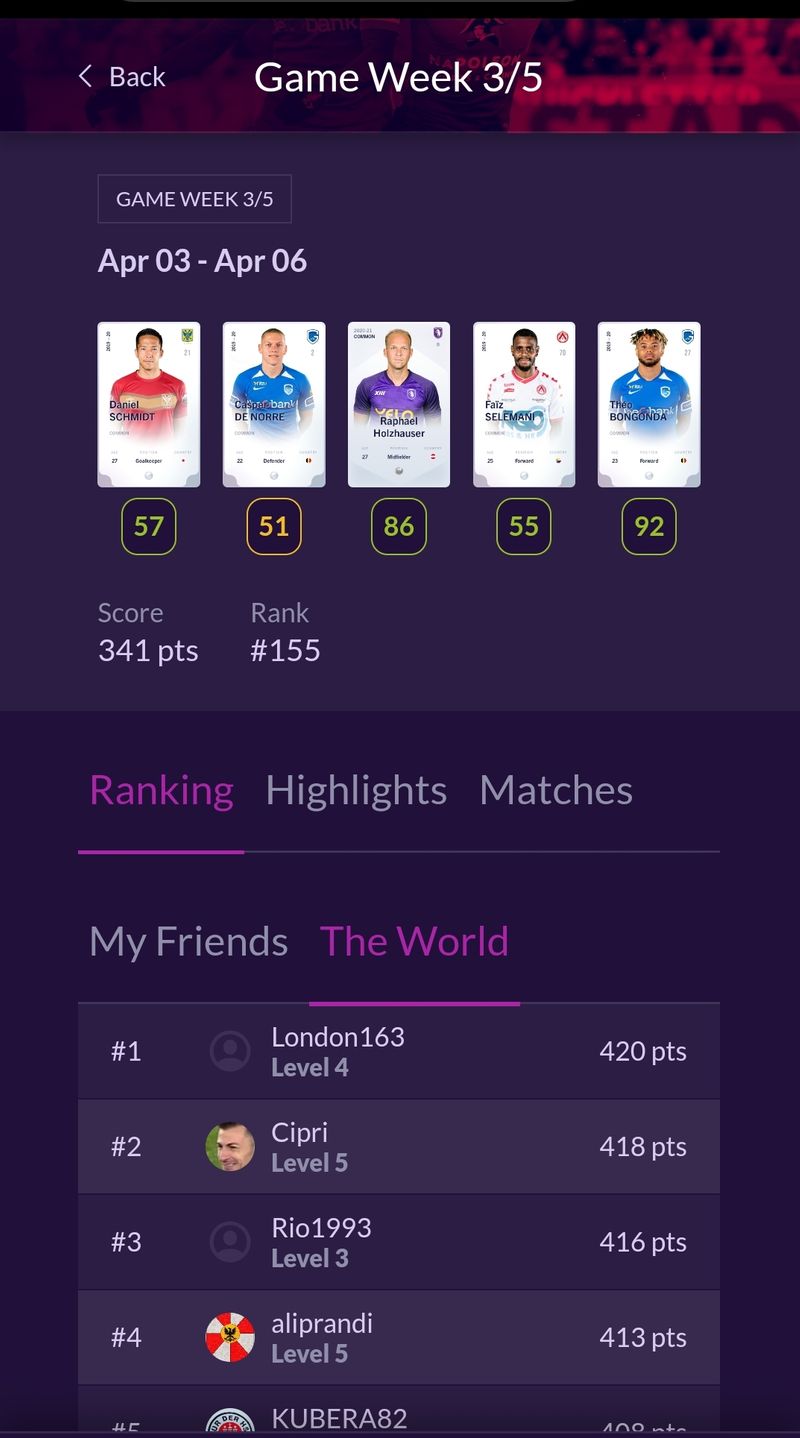View Theo Bongonda's player card

(x=649, y=404)
